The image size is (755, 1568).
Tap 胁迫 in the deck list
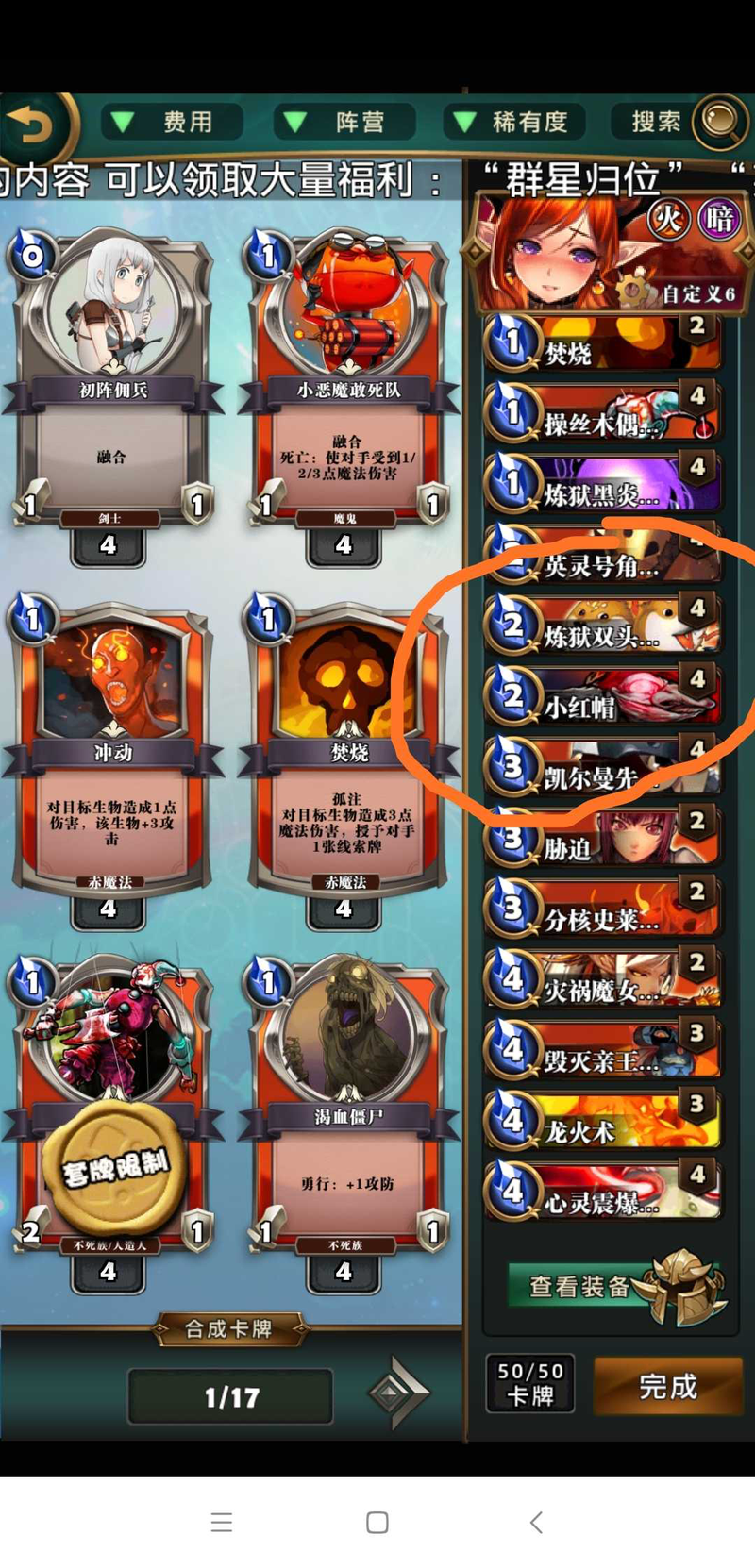pos(602,838)
